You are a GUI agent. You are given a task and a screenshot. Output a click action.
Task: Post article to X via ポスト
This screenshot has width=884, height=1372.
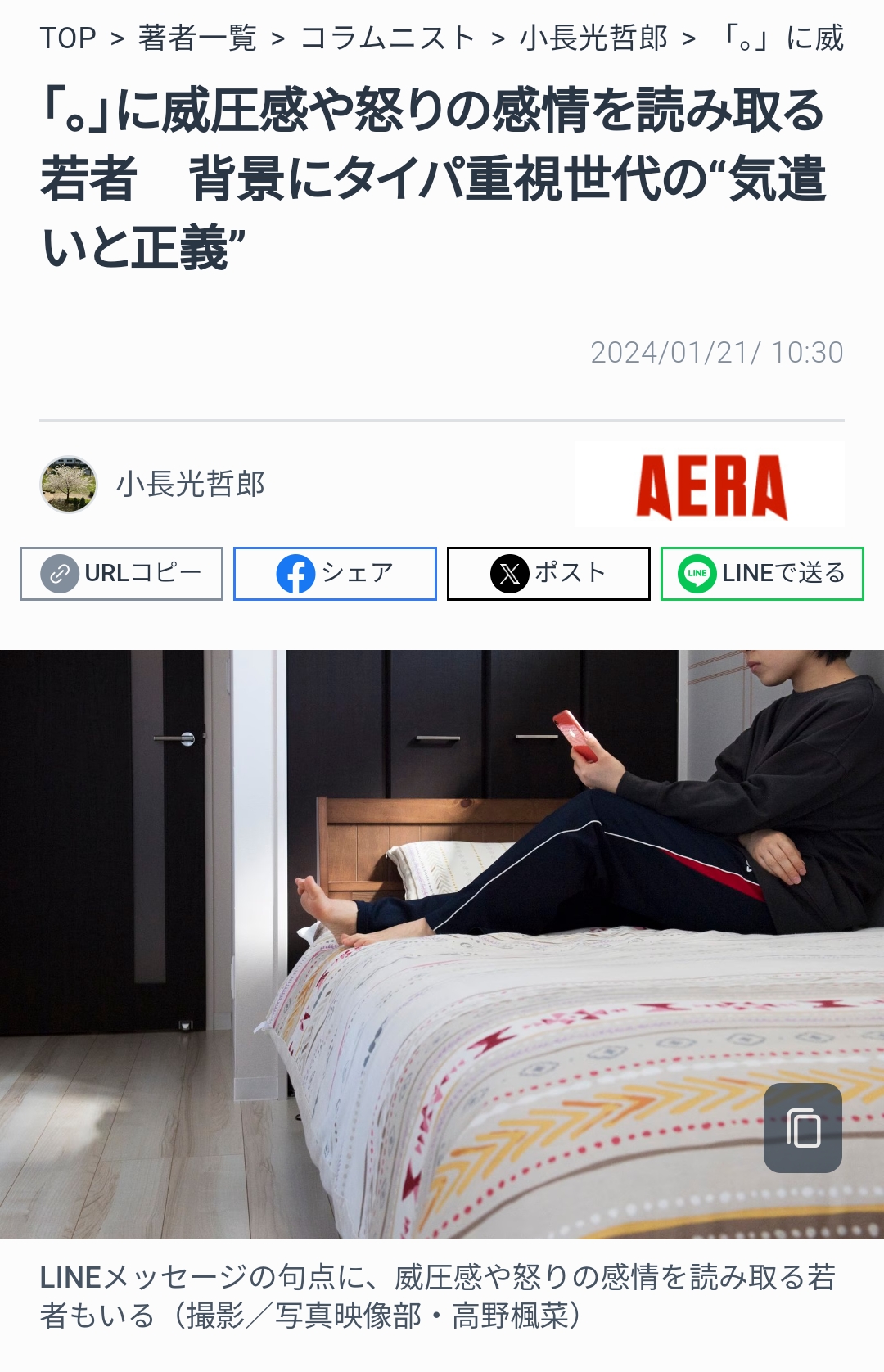pyautogui.click(x=548, y=573)
